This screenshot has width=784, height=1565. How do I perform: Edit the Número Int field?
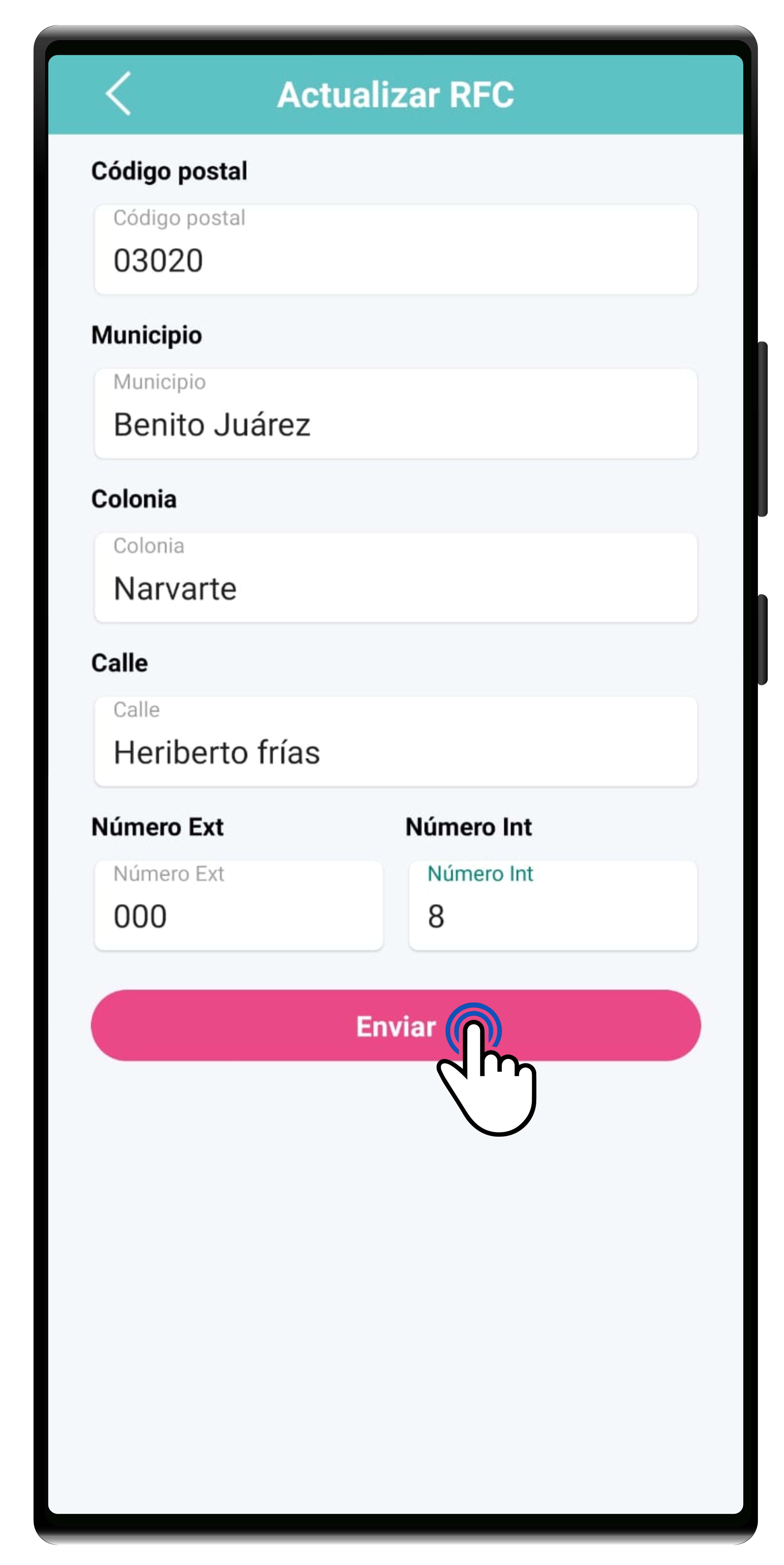pyautogui.click(x=553, y=905)
